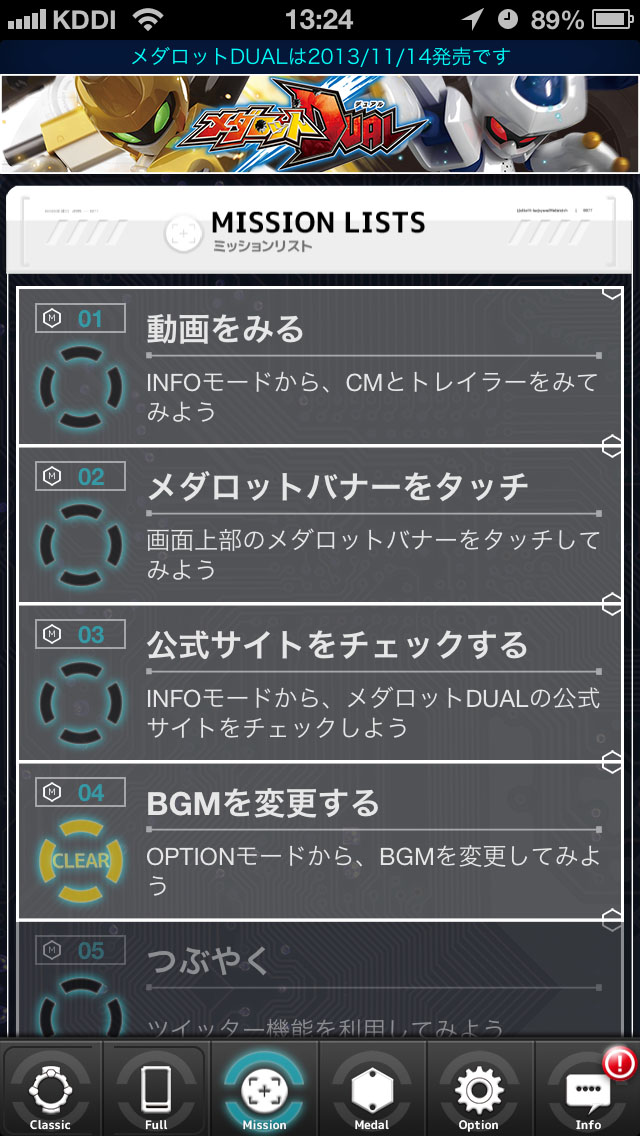Open mission 02 メダロットバナーをタッチ

(320, 524)
